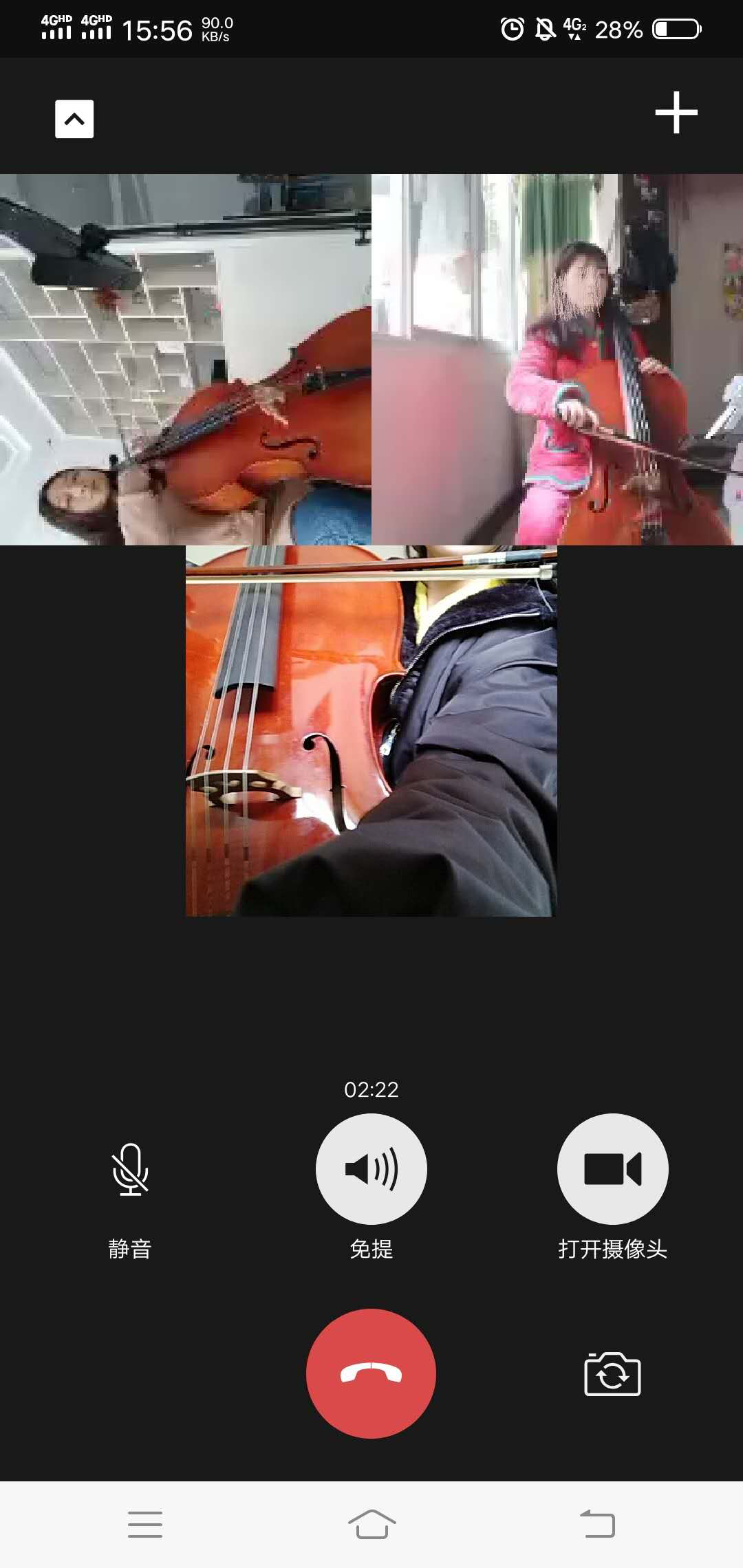Enlarge the sideways cello video tile
The width and height of the screenshot is (743, 1568).
(x=186, y=359)
